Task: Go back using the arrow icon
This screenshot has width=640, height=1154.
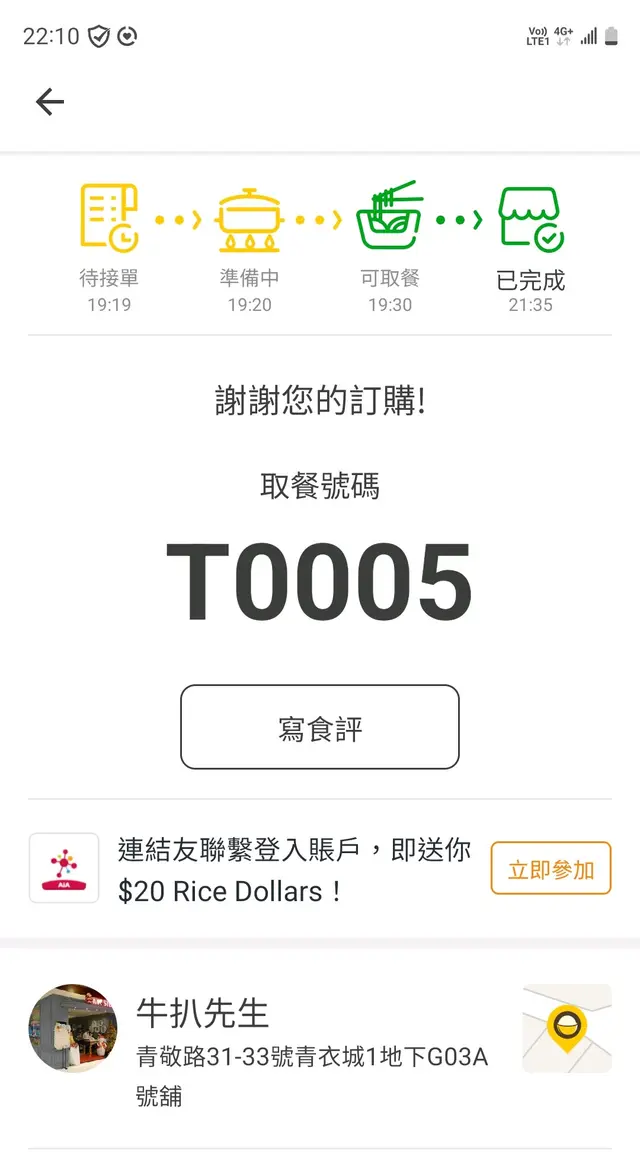Action: 50,101
